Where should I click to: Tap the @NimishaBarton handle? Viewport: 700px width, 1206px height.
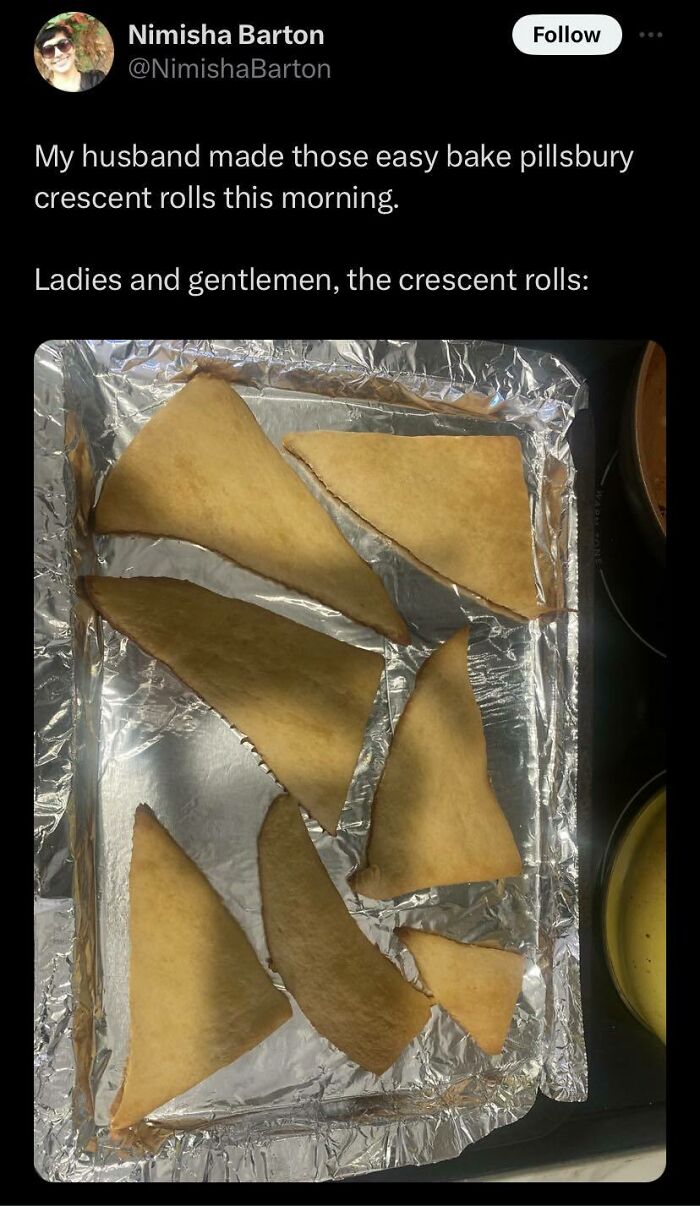coord(229,68)
